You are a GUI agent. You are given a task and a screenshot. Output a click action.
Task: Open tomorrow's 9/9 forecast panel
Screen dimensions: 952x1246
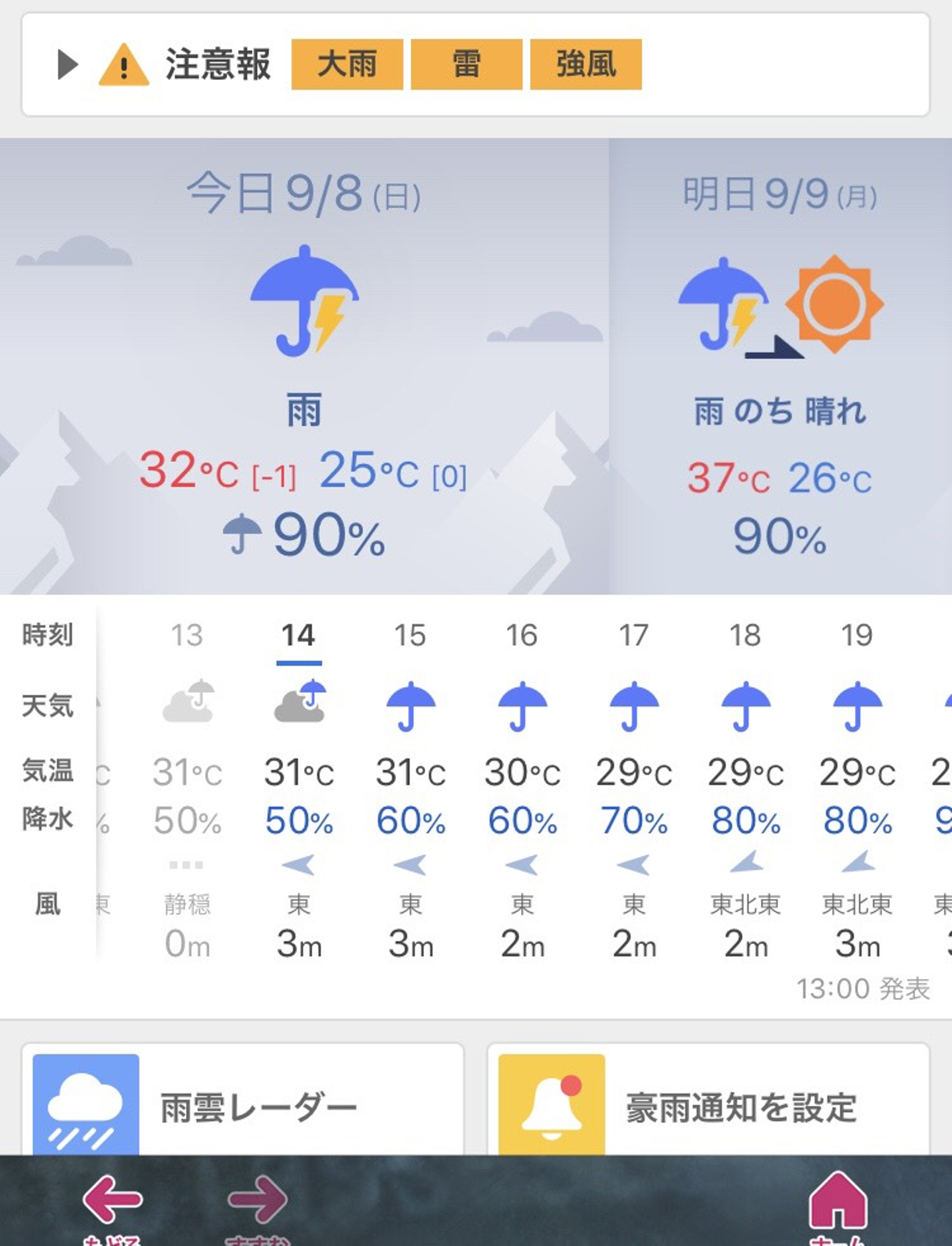(780, 367)
